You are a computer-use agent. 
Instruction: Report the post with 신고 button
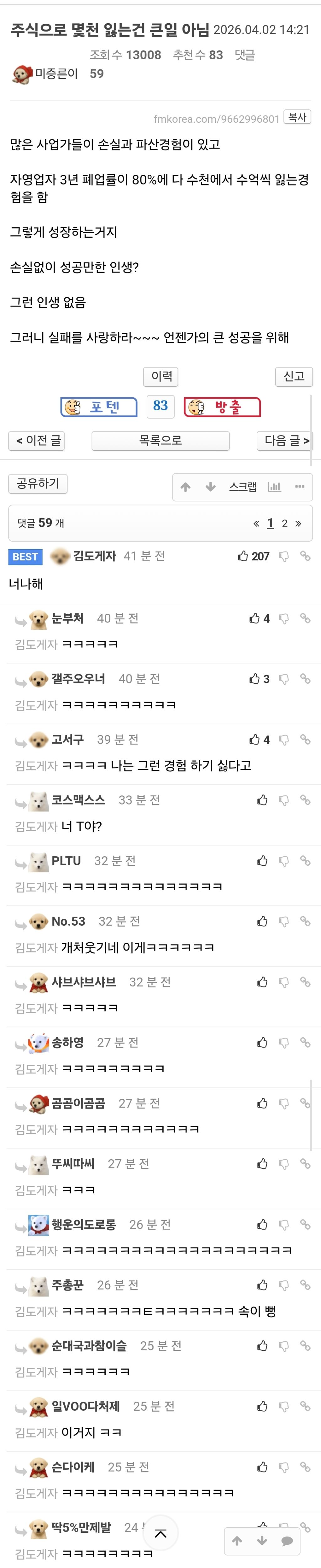tap(294, 377)
